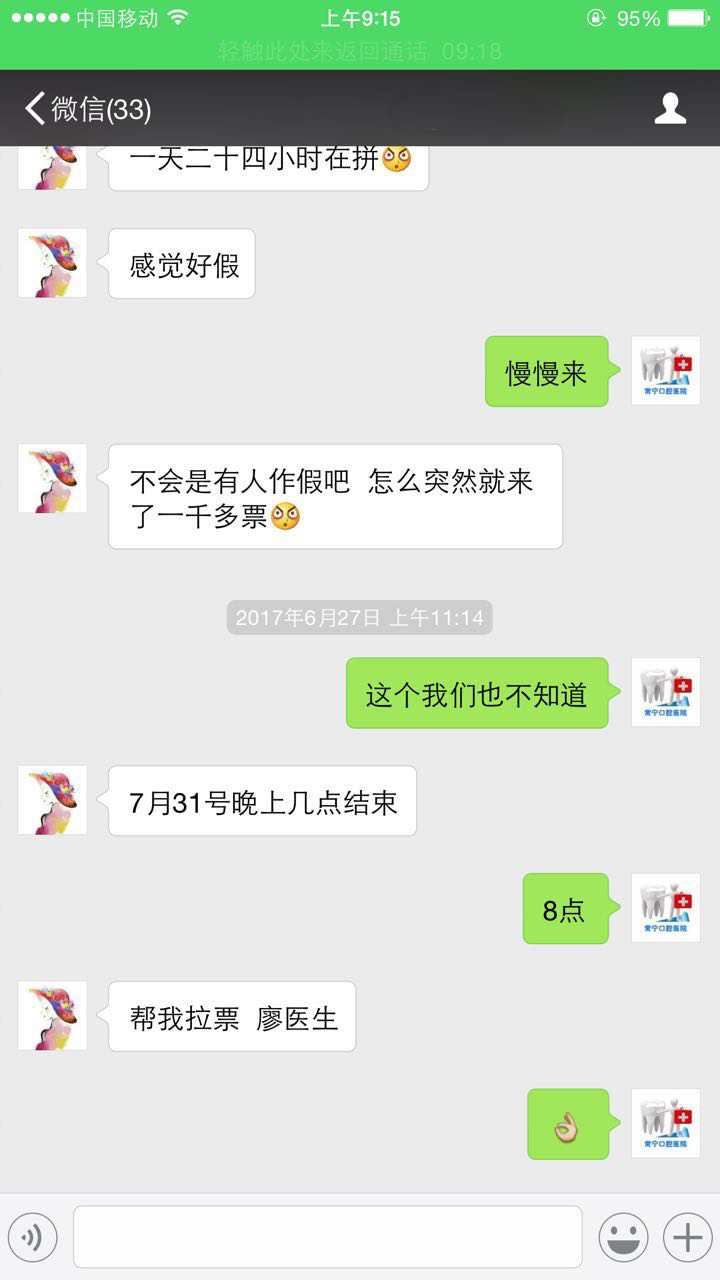This screenshot has height=1280, width=720.
Task: Open the contact profile icon
Action: [x=670, y=108]
